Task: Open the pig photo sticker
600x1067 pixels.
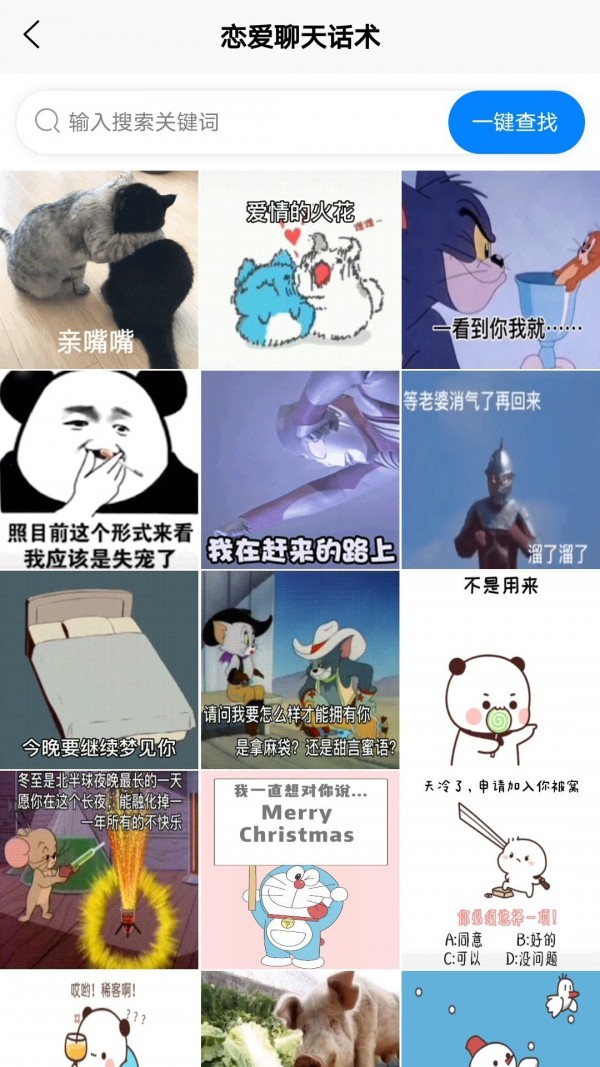Action: (x=300, y=1020)
